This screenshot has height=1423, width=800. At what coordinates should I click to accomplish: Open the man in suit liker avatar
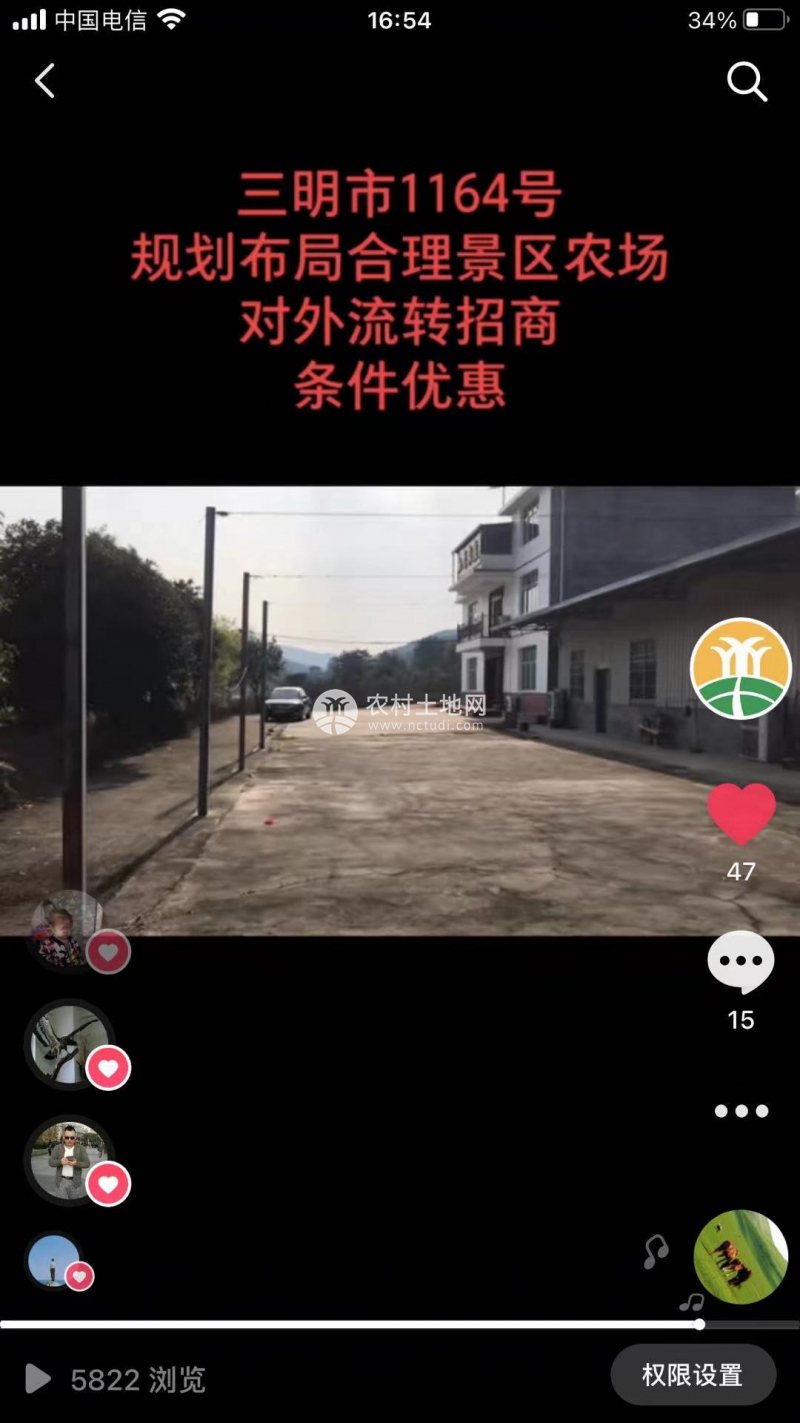(x=68, y=1158)
